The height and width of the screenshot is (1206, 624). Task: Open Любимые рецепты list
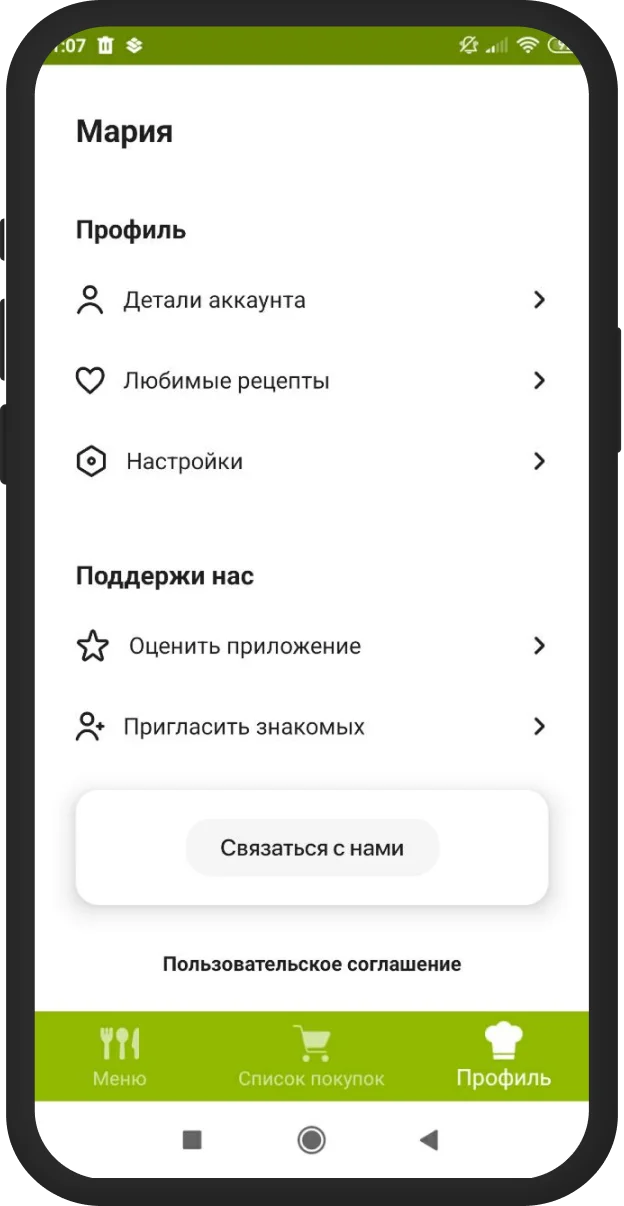tap(311, 381)
